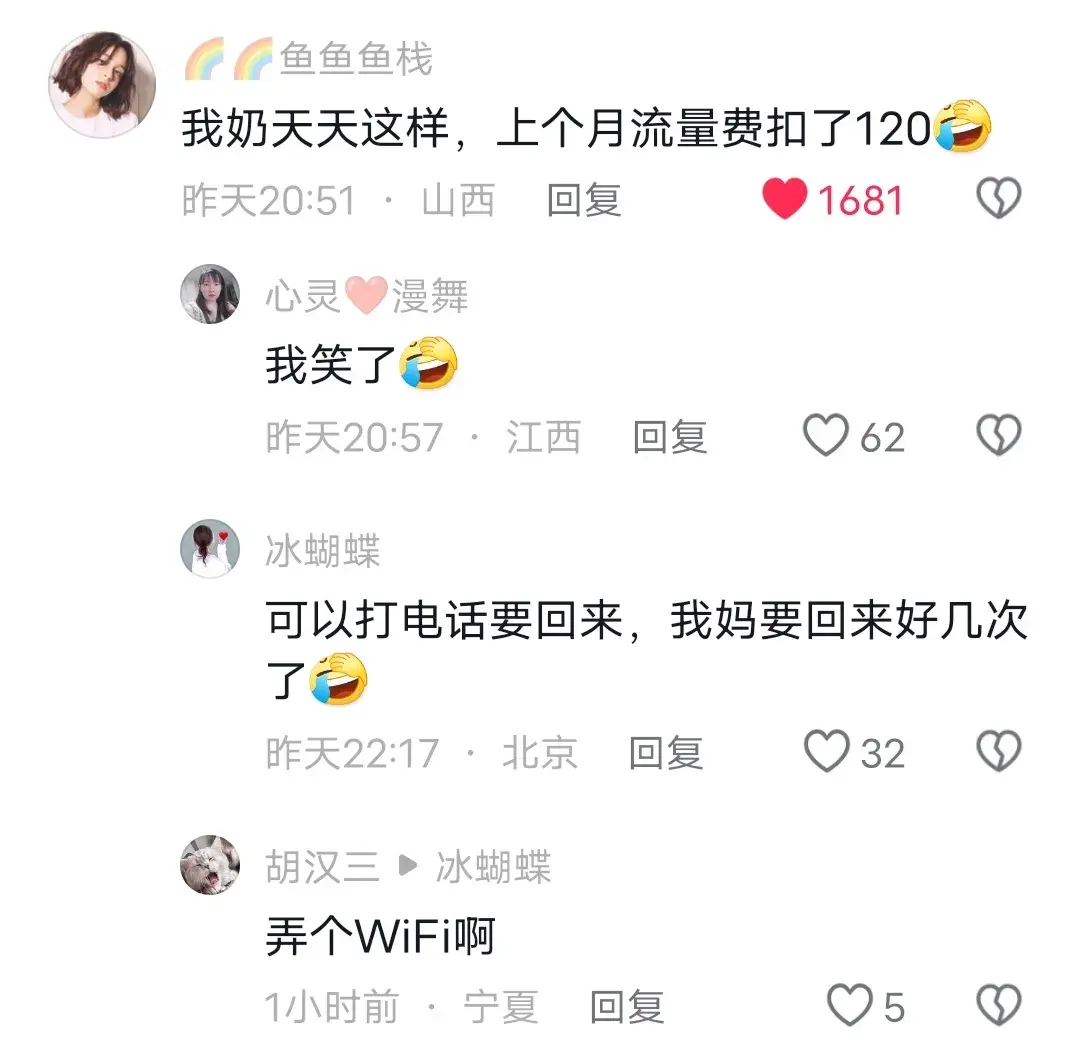Dislike 鱼鱼鱼栈's comment
The image size is (1080, 1052).
pyautogui.click(x=997, y=200)
